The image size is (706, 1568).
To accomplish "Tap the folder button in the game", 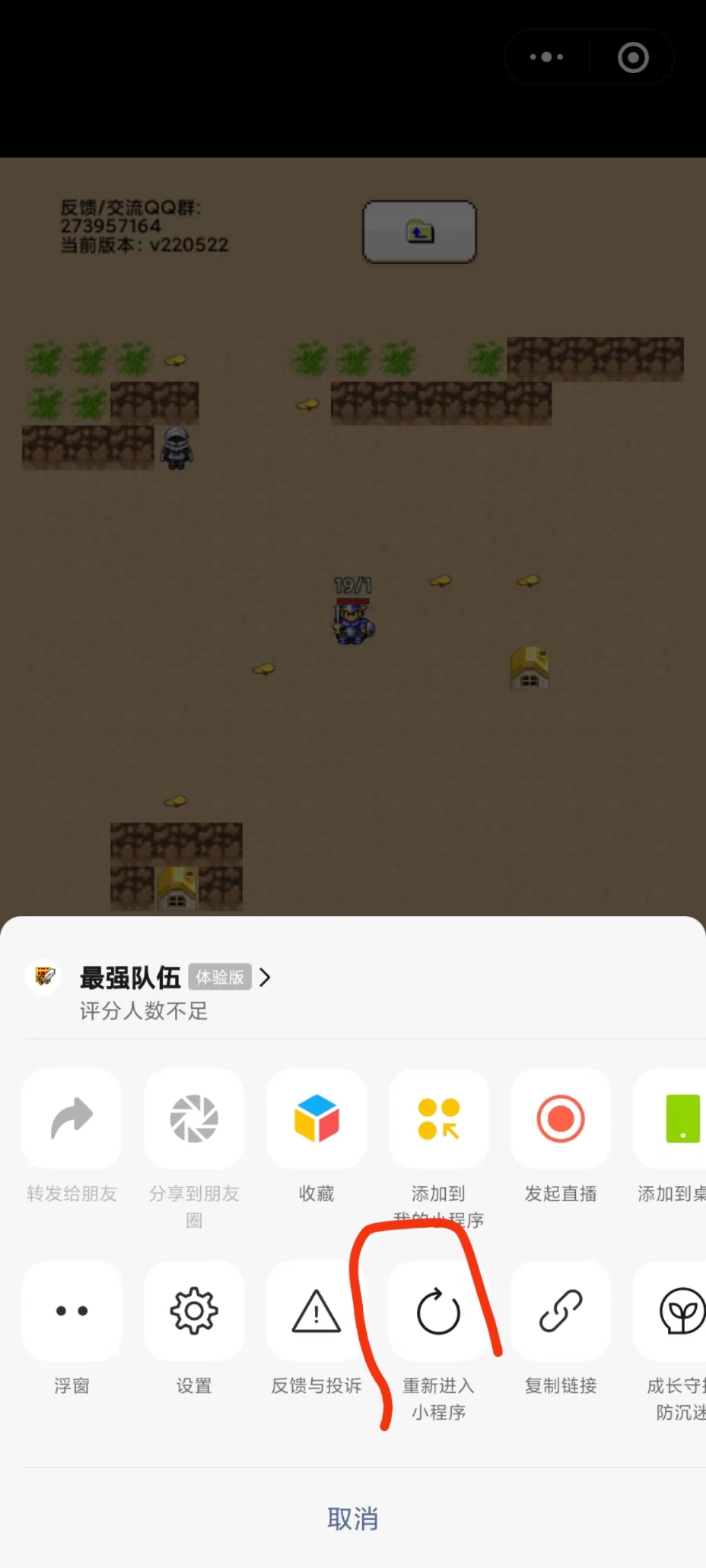I will click(420, 232).
